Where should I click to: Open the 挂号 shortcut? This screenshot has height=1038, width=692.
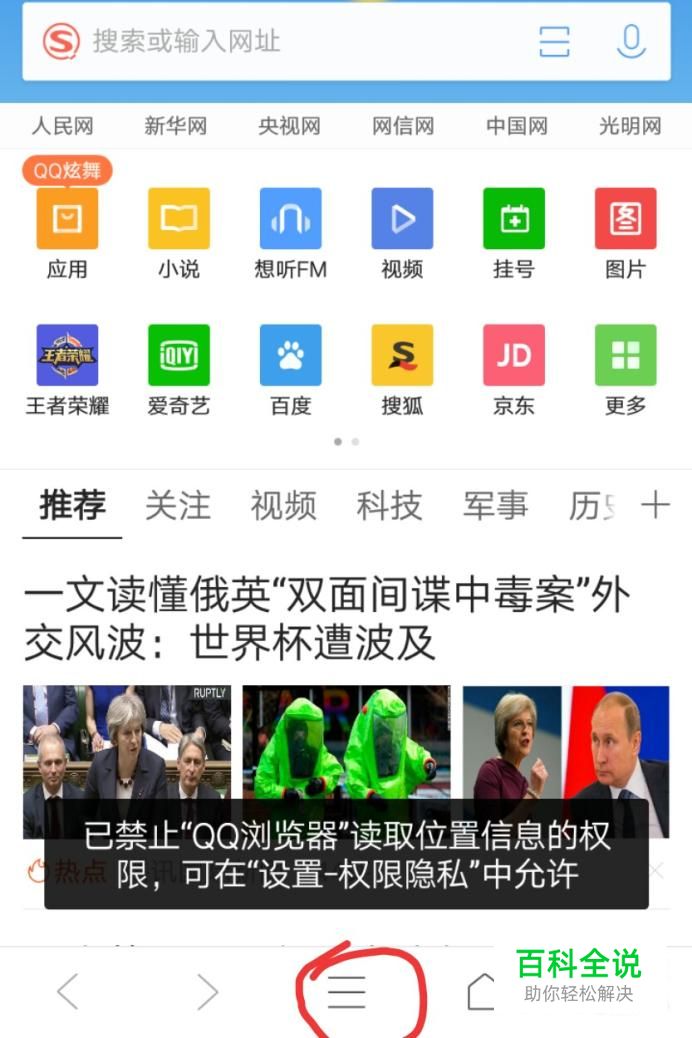pyautogui.click(x=514, y=220)
